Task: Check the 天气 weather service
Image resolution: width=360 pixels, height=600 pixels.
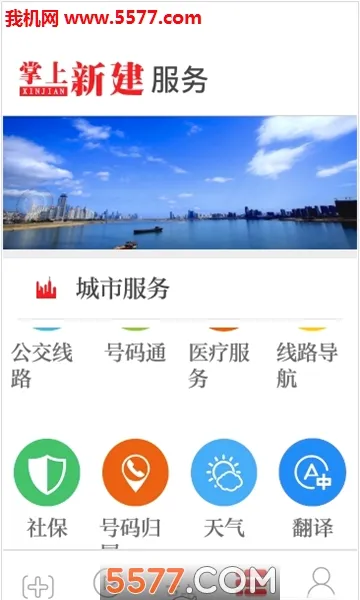Action: click(224, 472)
